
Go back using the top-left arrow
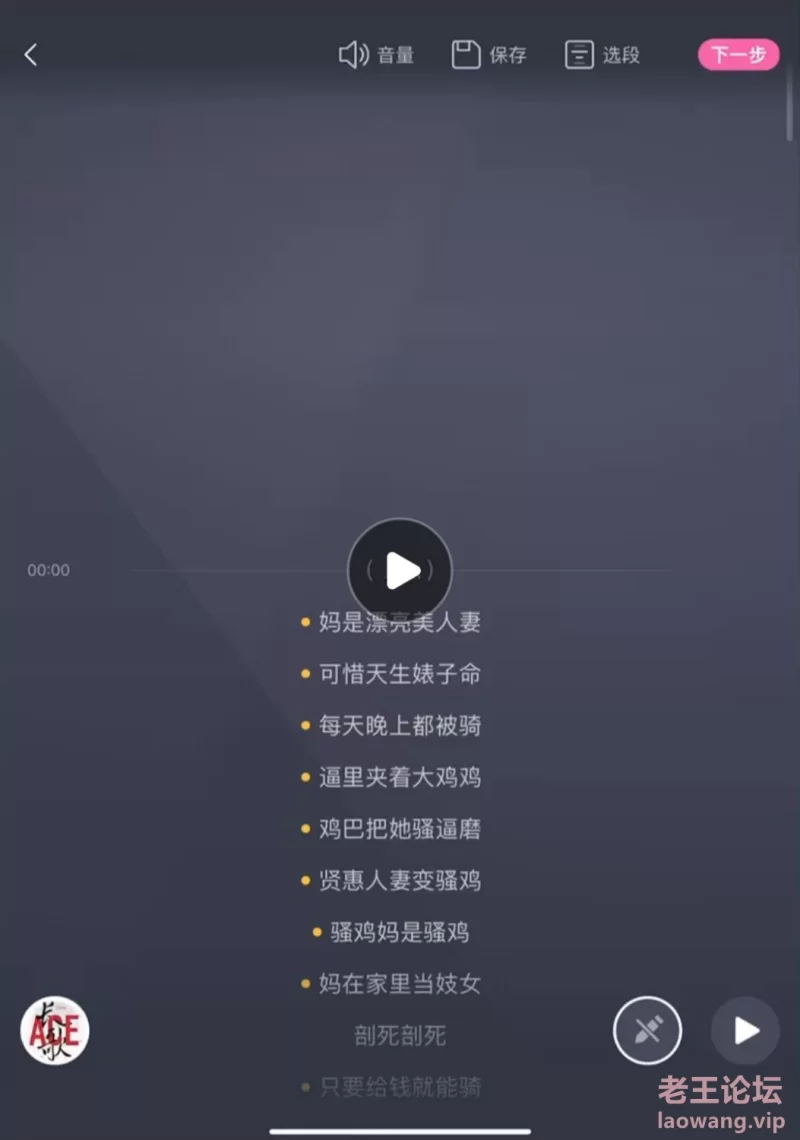[x=31, y=55]
